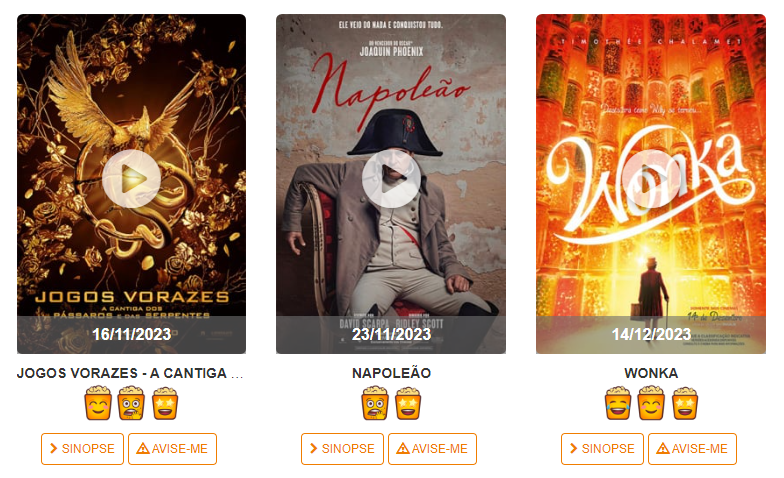This screenshot has height=478, width=784.
Task: Open the Wonka movie title
Action: tap(650, 374)
